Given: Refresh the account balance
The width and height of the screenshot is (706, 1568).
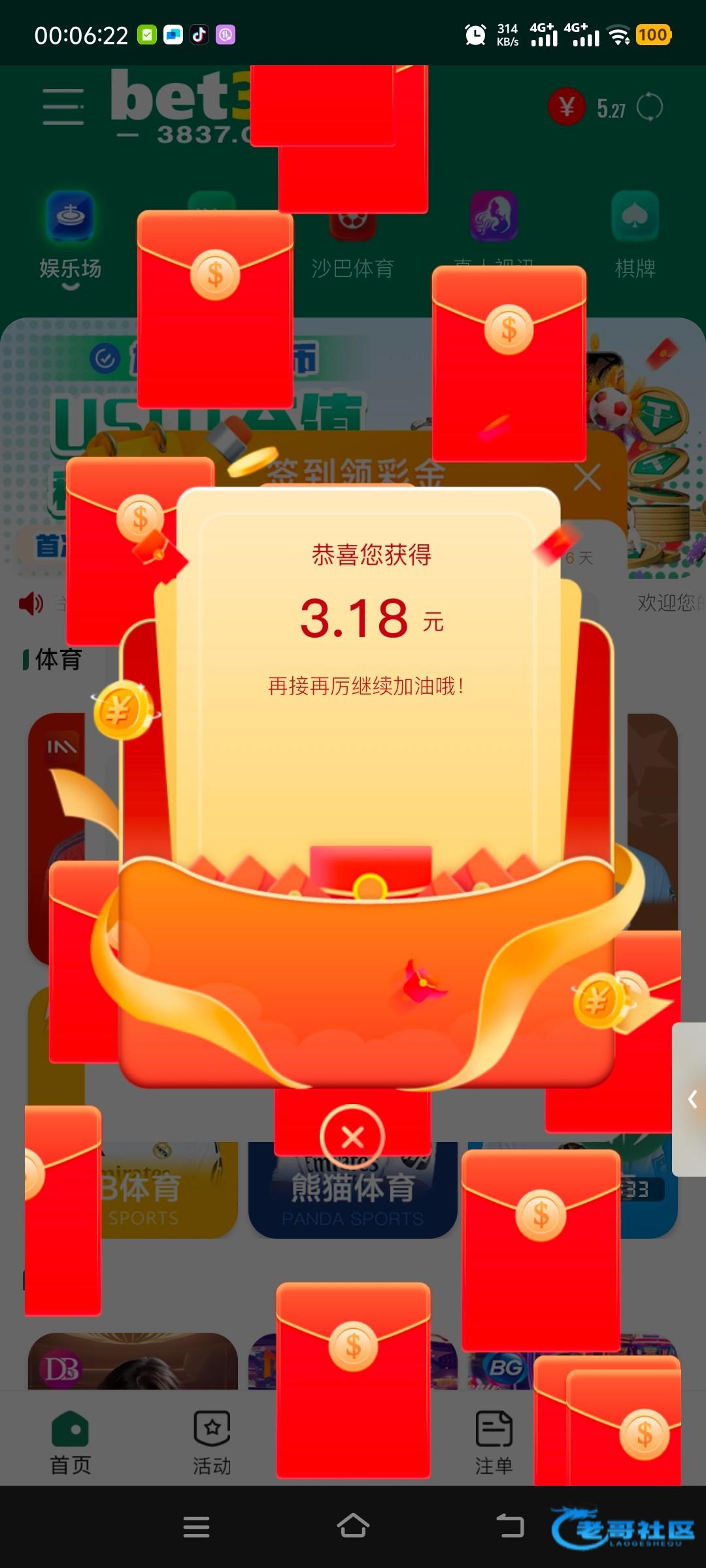Looking at the screenshot, I should coord(649,107).
